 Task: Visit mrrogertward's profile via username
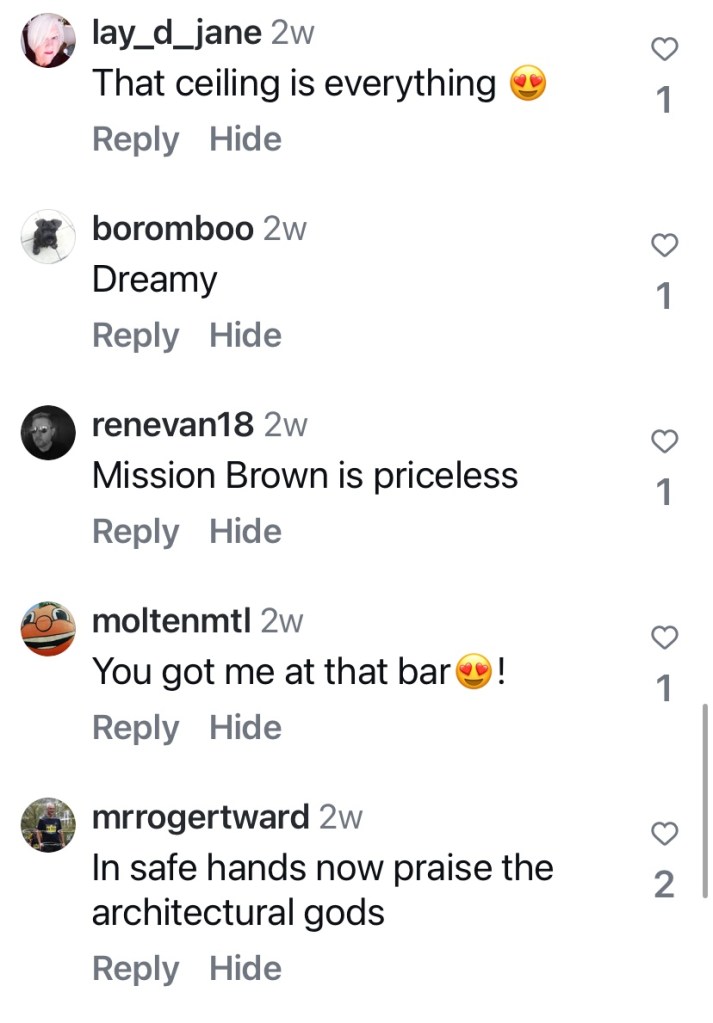pos(200,817)
